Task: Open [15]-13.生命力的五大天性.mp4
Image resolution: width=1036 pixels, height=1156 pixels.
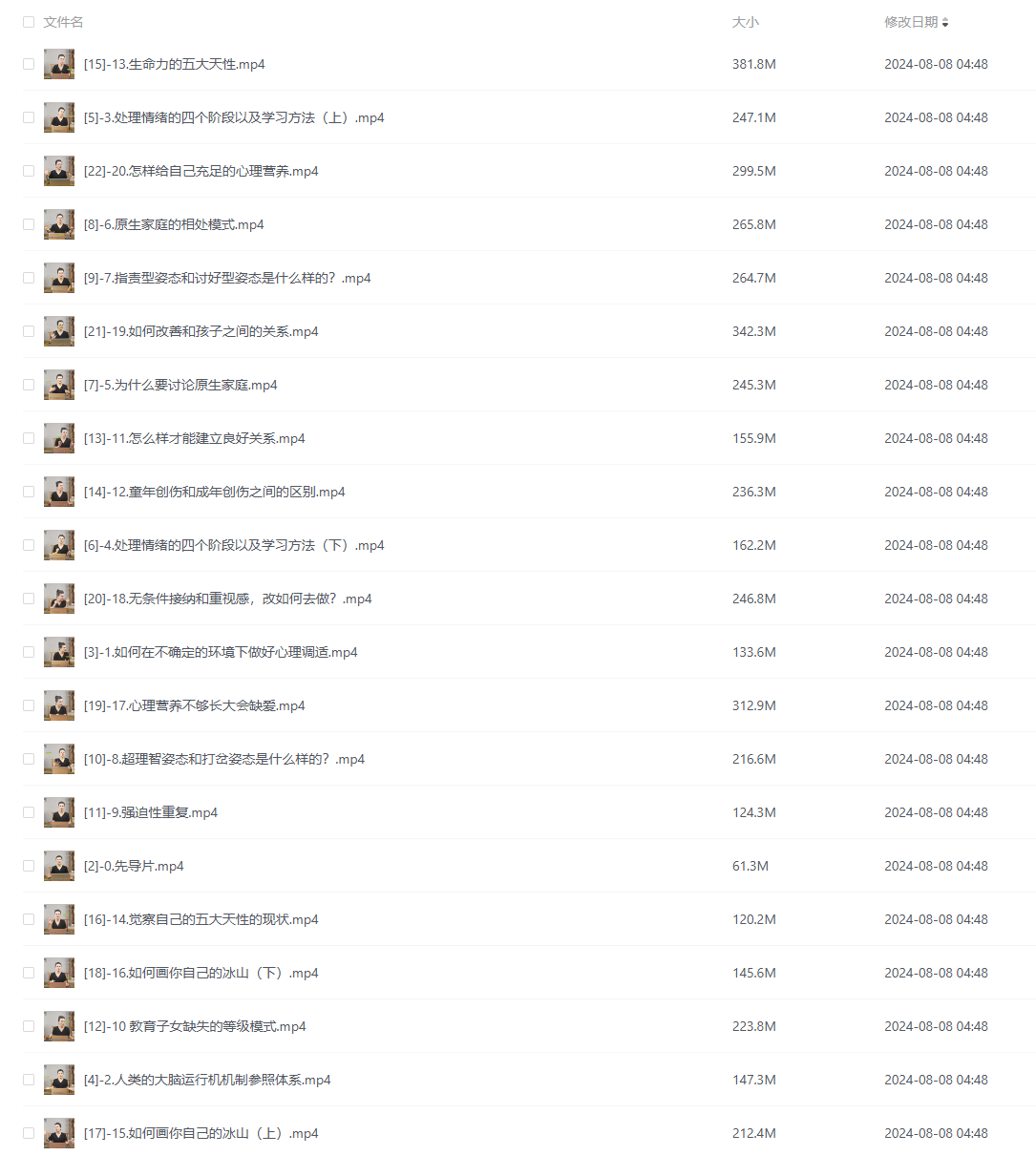Action: 174,64
